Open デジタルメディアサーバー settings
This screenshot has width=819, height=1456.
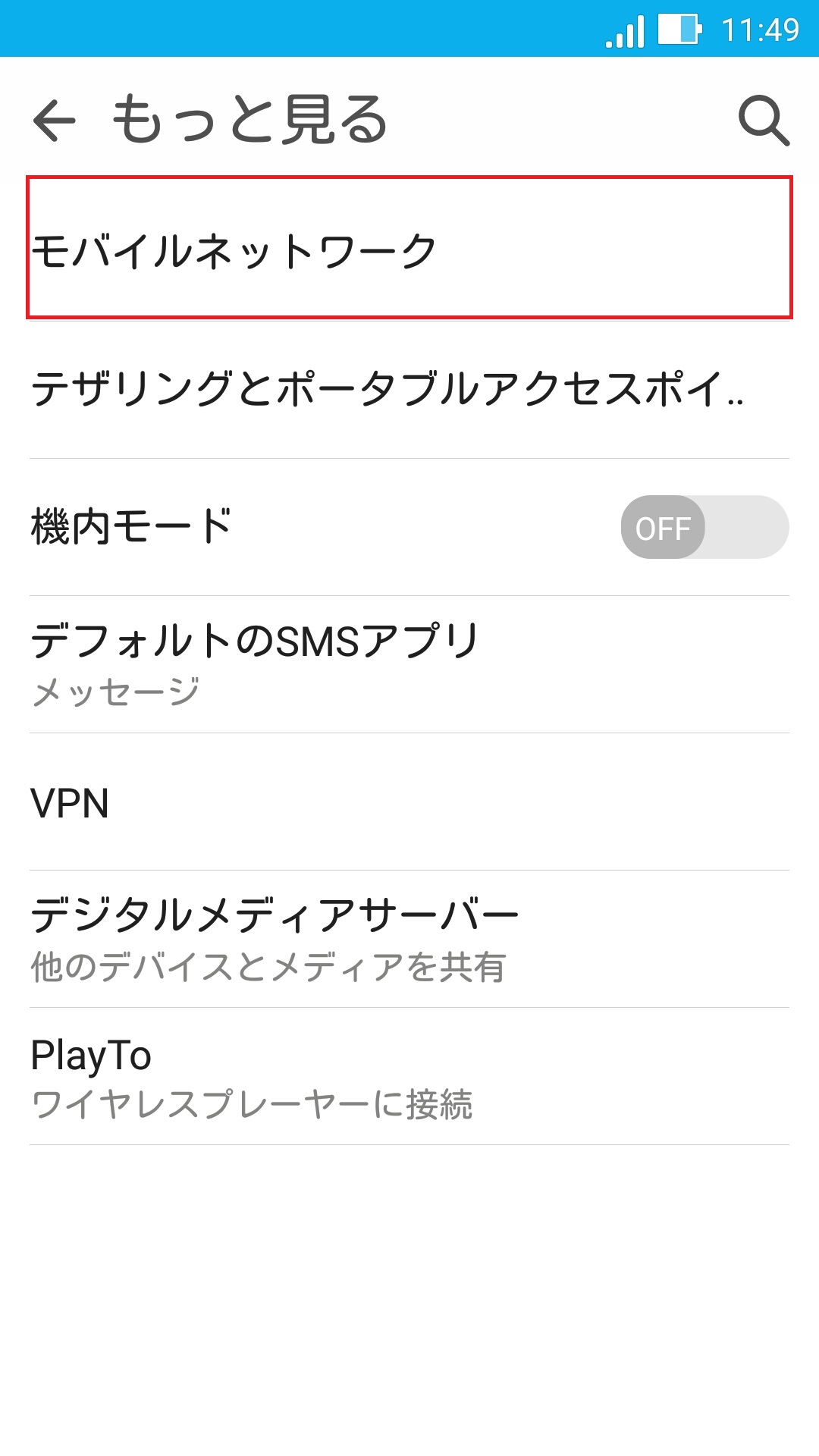273,914
